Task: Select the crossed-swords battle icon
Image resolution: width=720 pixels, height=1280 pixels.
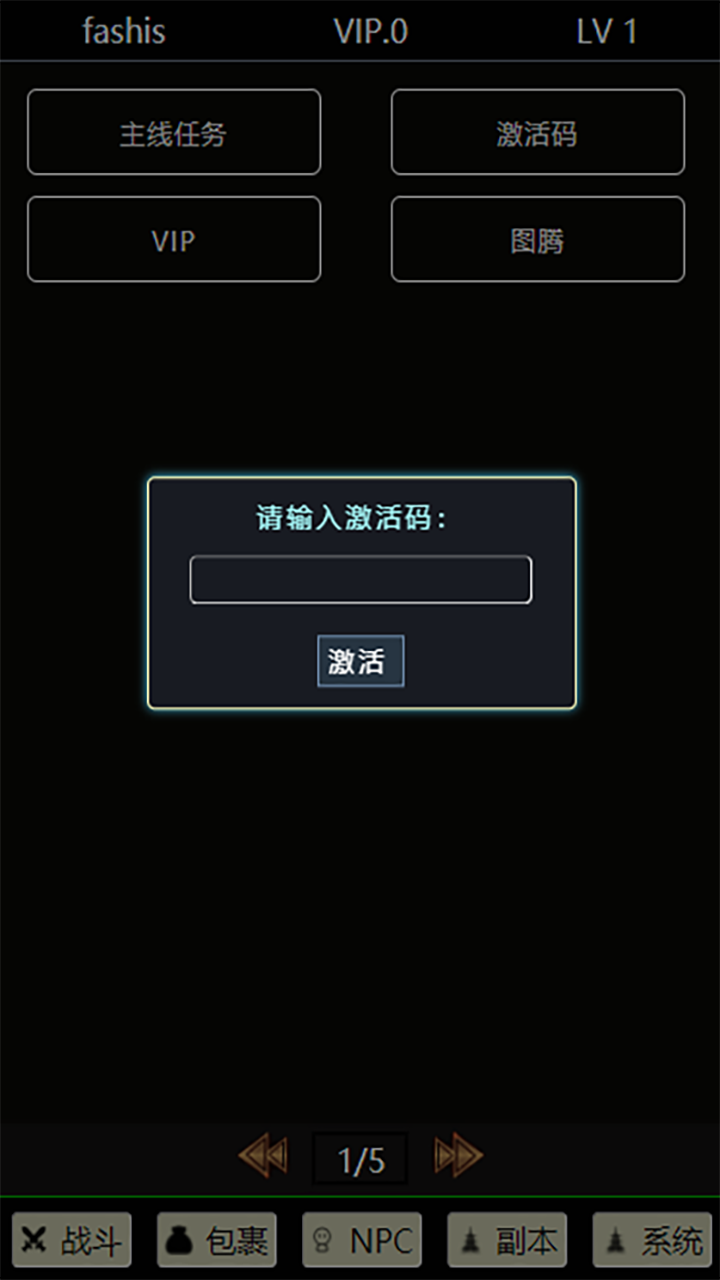Action: [33, 1239]
